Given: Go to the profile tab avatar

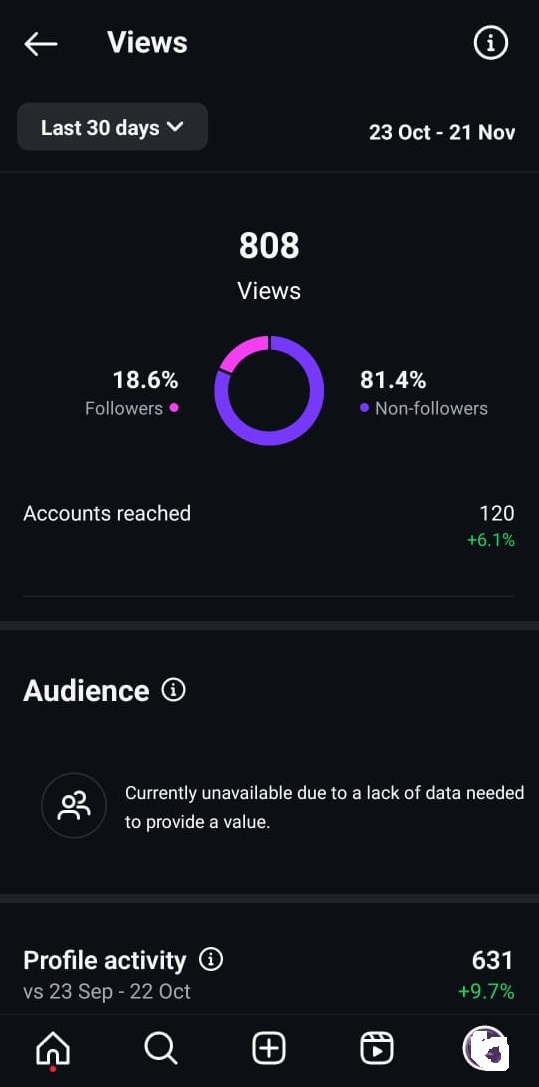Looking at the screenshot, I should [486, 1048].
